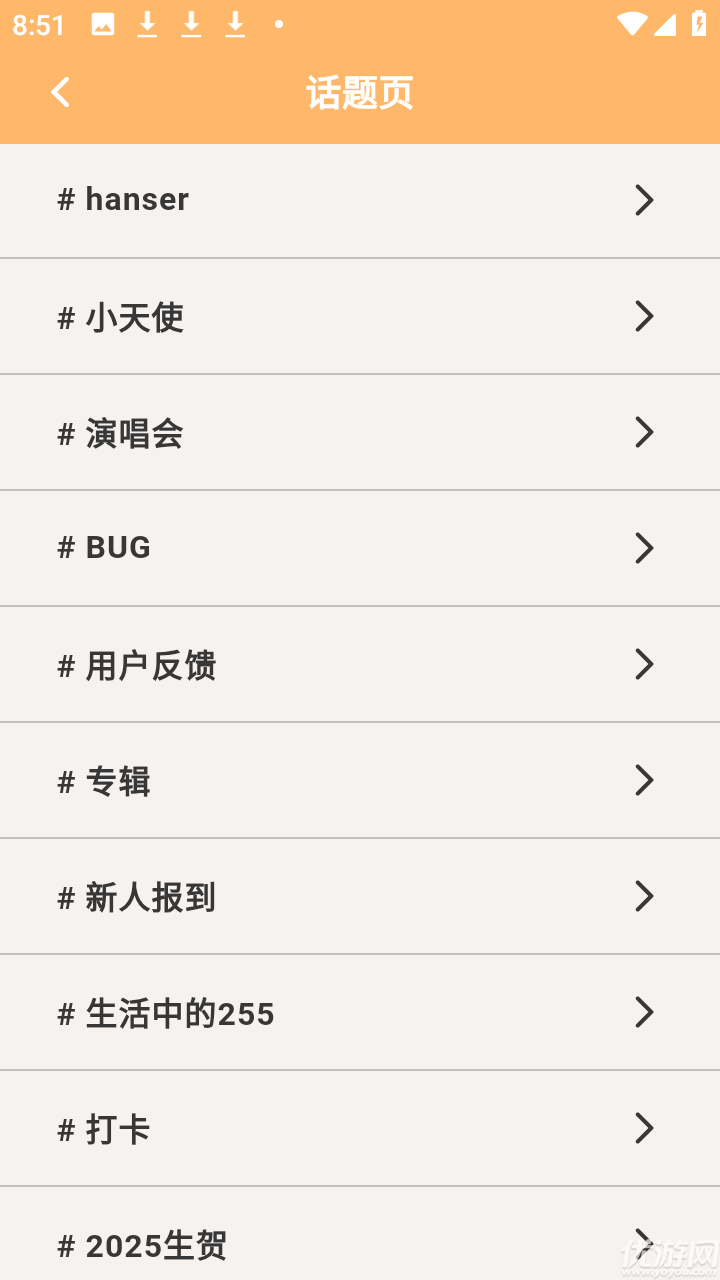Open the 打卡 topic chevron
Screen dimensions: 720x1280
(644, 1128)
